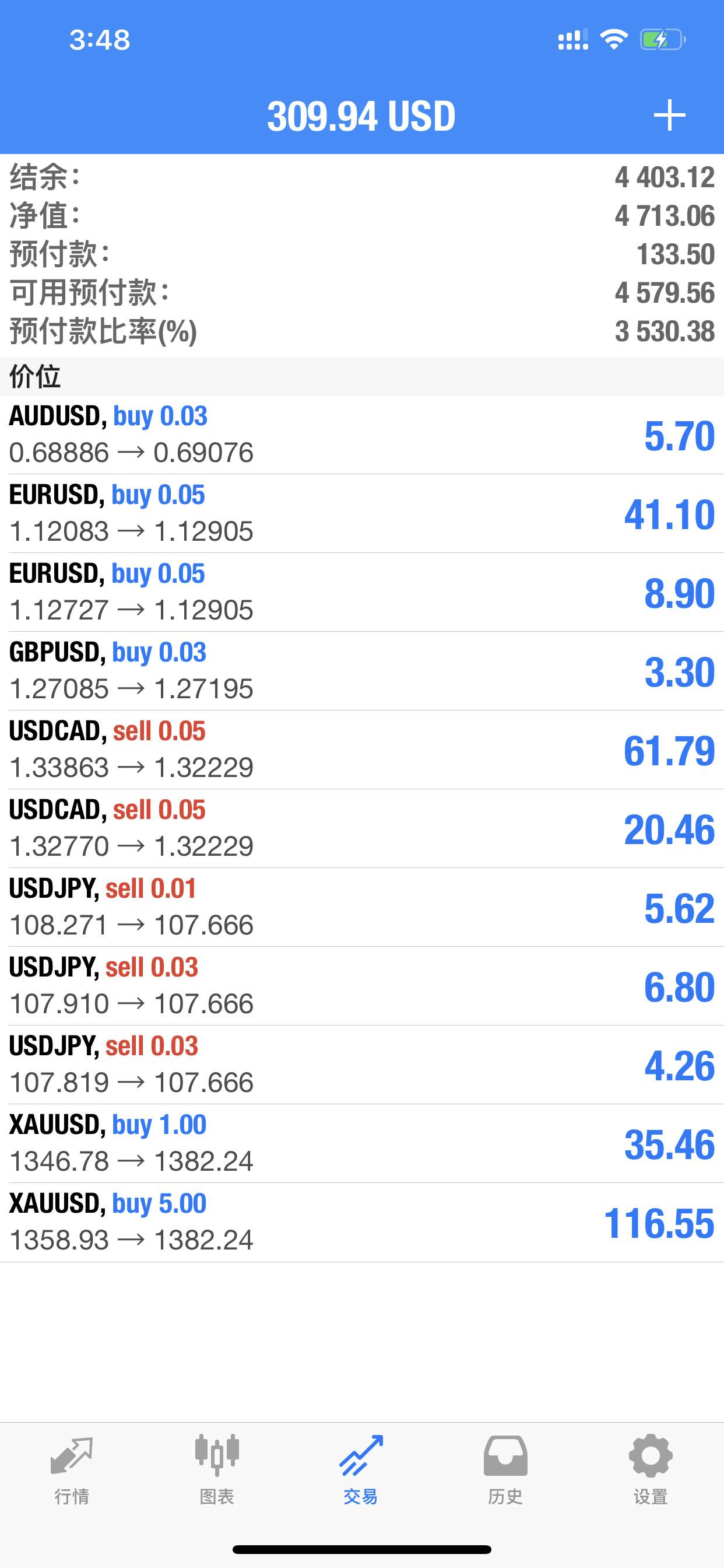Screen dimensions: 724x1568
Task: Open USDCAD sell position with 61.79 profit
Action: tap(362, 750)
